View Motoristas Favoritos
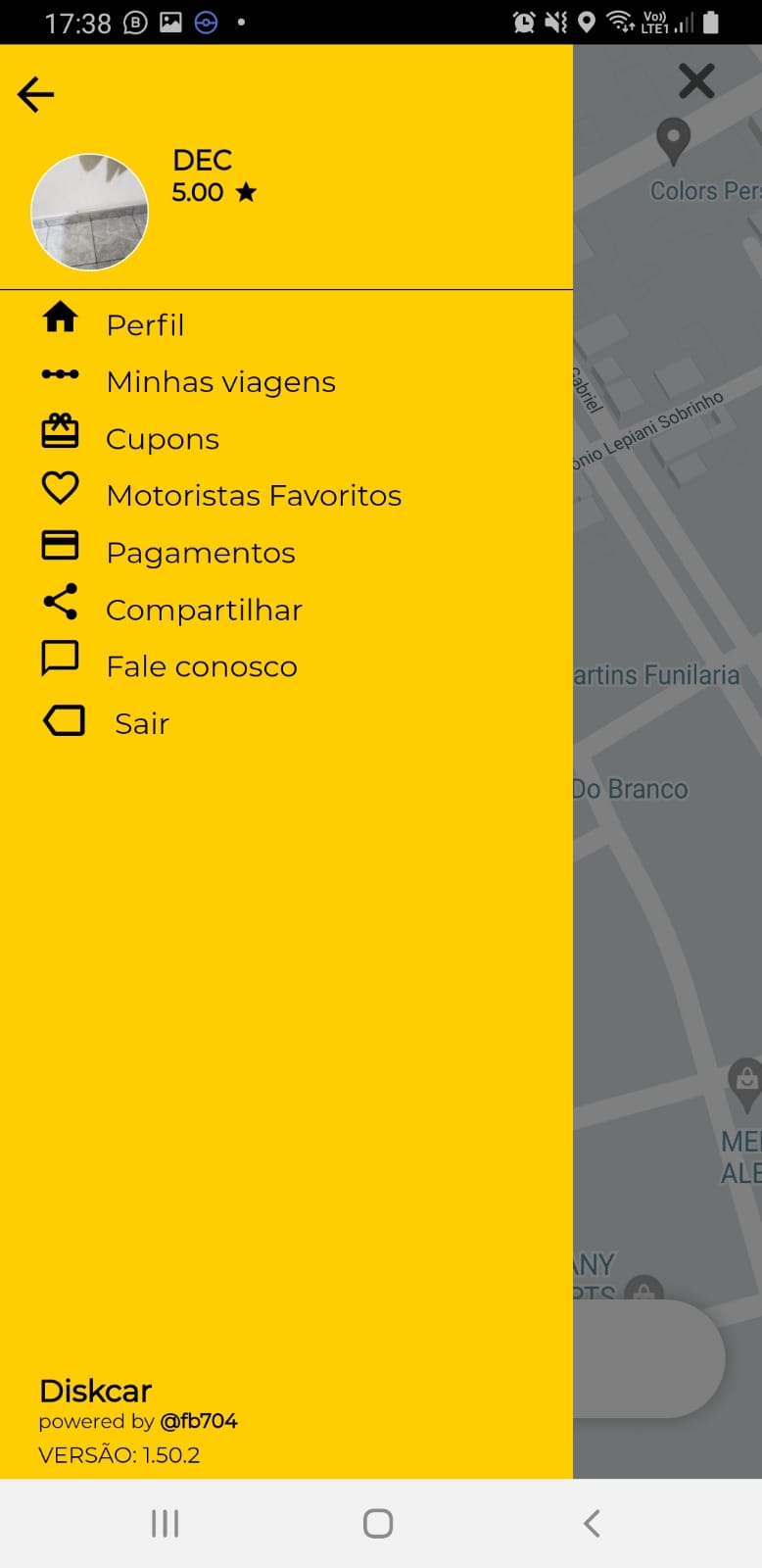762x1568 pixels. coord(286,494)
